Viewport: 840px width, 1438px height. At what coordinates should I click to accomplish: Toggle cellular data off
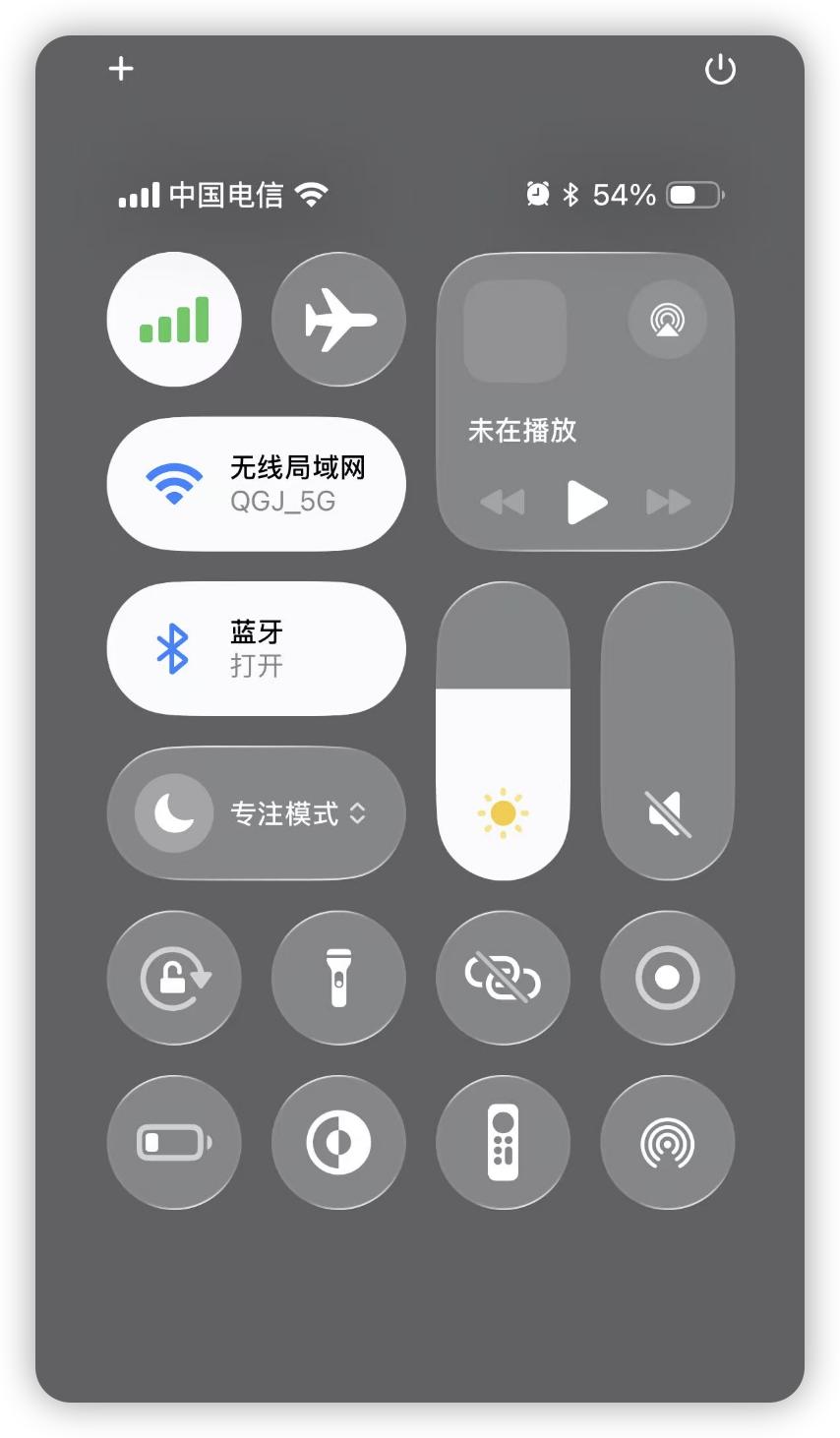[174, 320]
